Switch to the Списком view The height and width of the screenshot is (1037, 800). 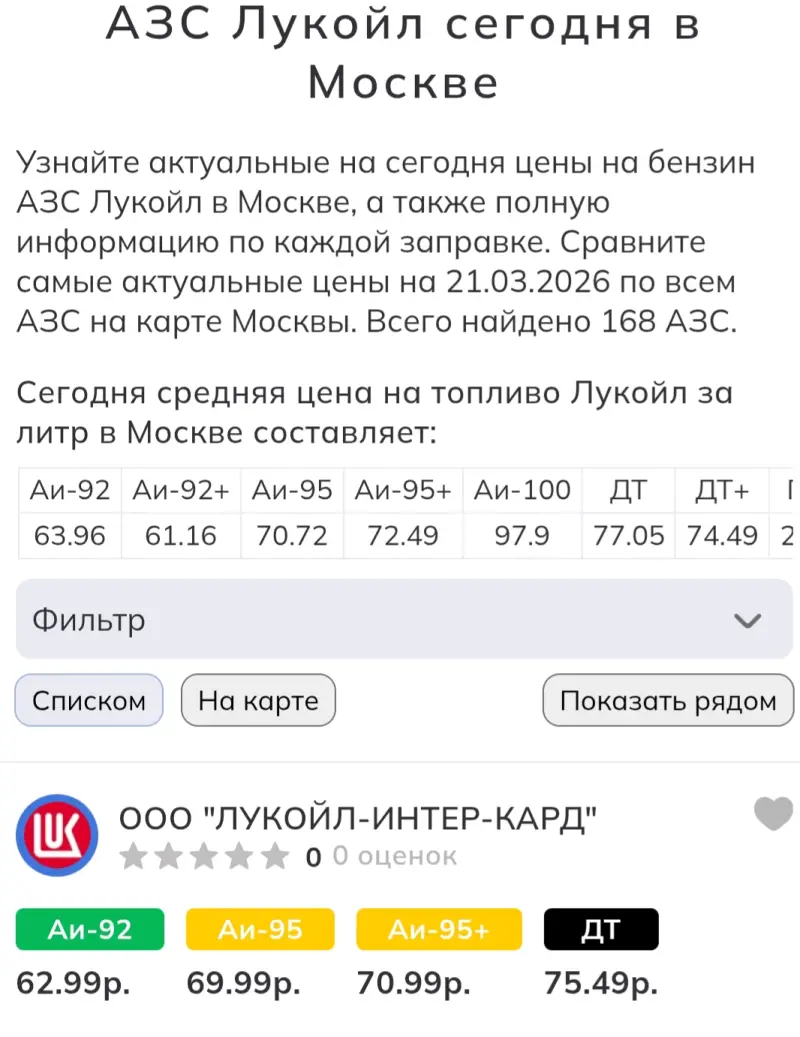coord(89,701)
